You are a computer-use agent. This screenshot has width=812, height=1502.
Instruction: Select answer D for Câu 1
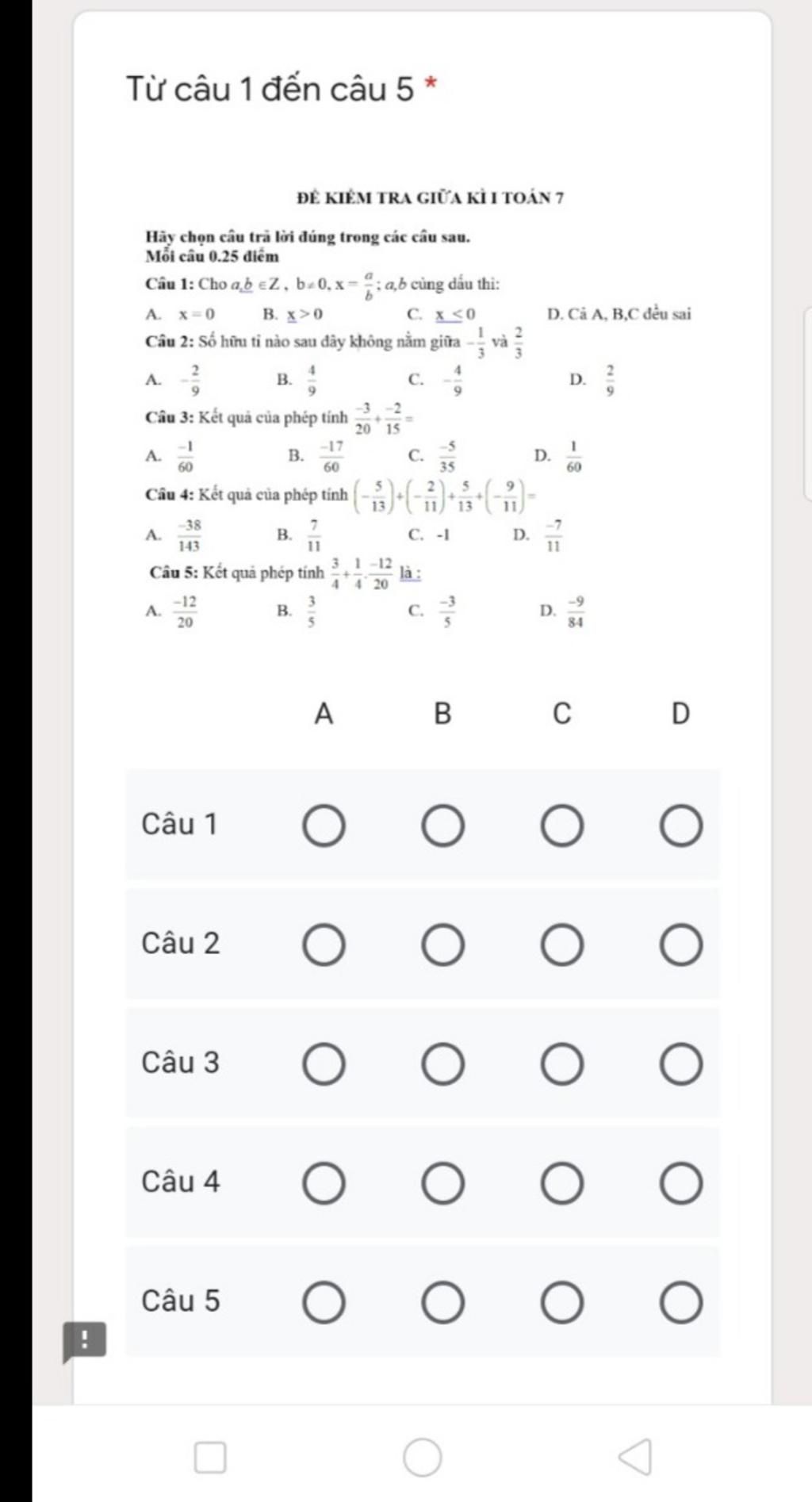tap(681, 826)
